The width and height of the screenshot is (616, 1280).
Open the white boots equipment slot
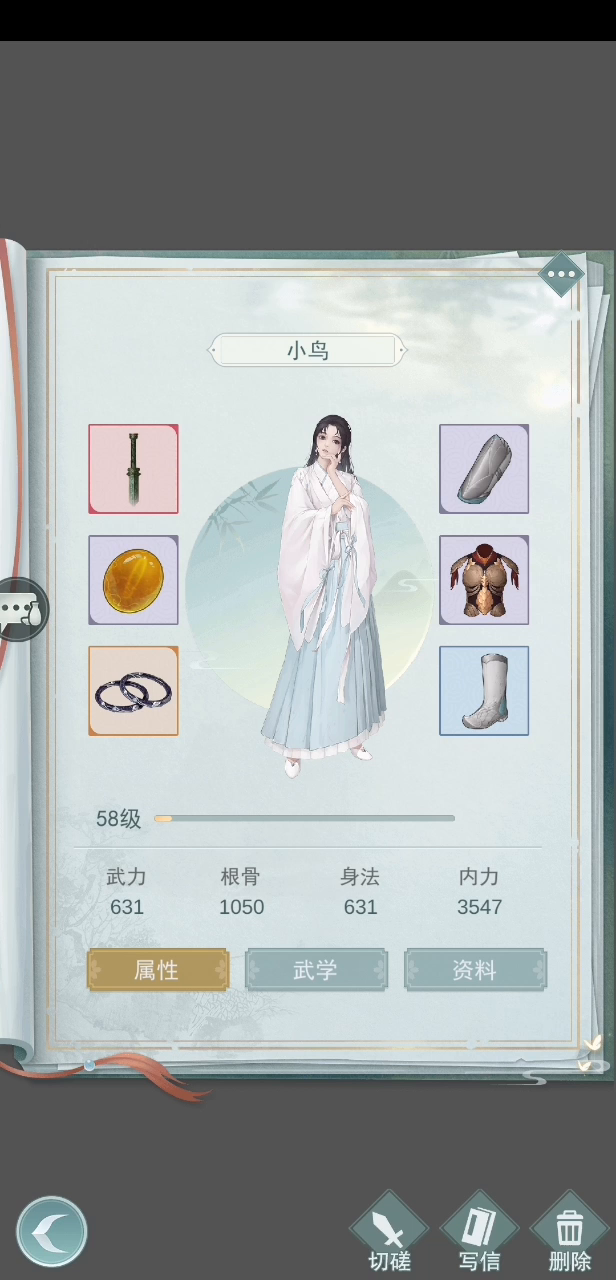[x=484, y=691]
